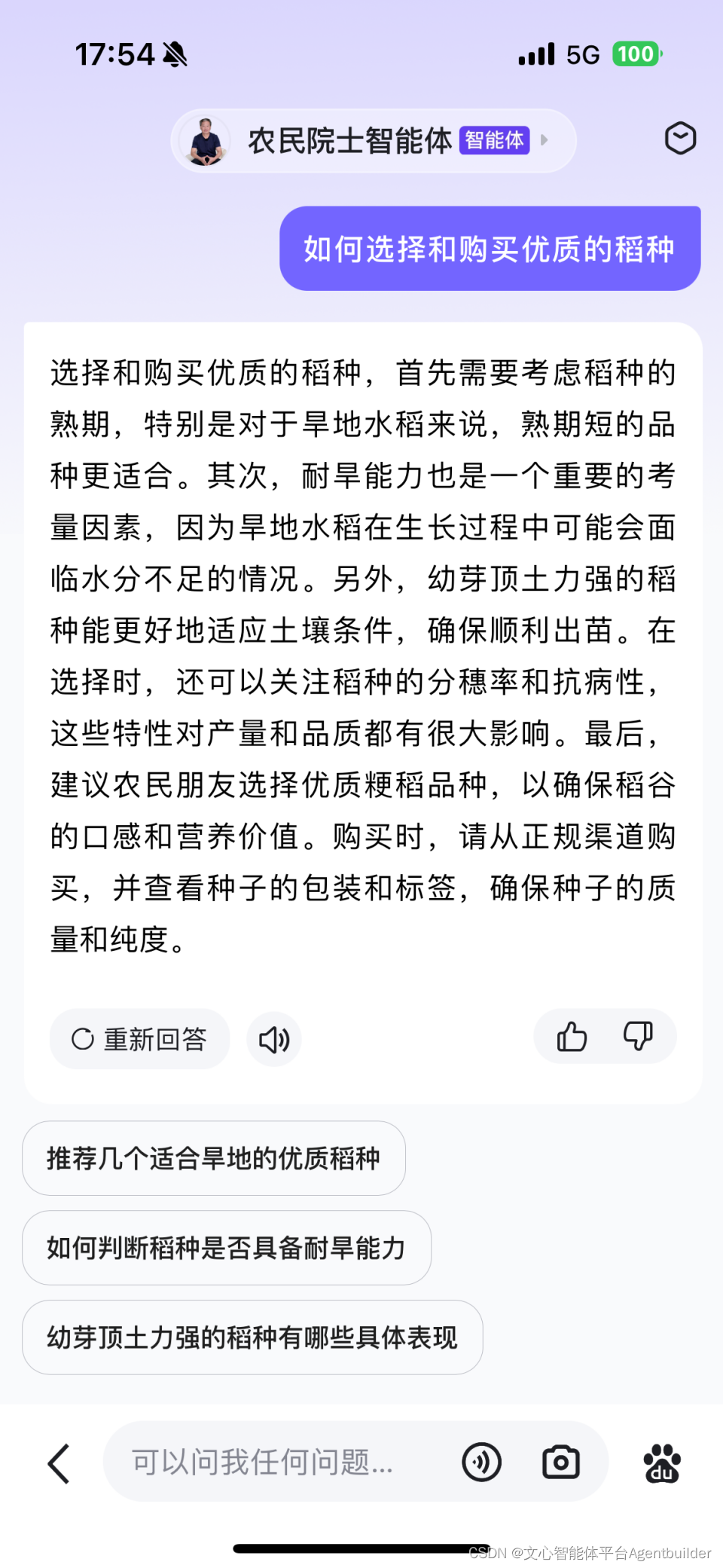The image size is (723, 1568).
Task: Go back using the left arrow
Action: (x=59, y=1463)
